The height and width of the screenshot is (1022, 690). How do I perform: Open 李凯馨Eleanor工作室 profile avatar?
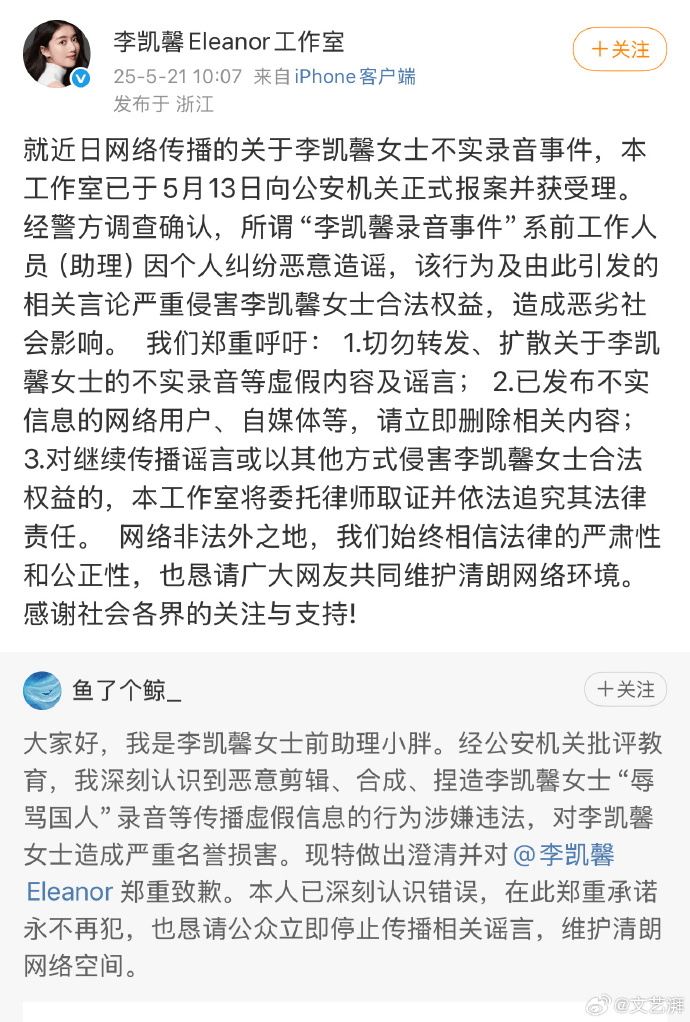click(x=57, y=55)
